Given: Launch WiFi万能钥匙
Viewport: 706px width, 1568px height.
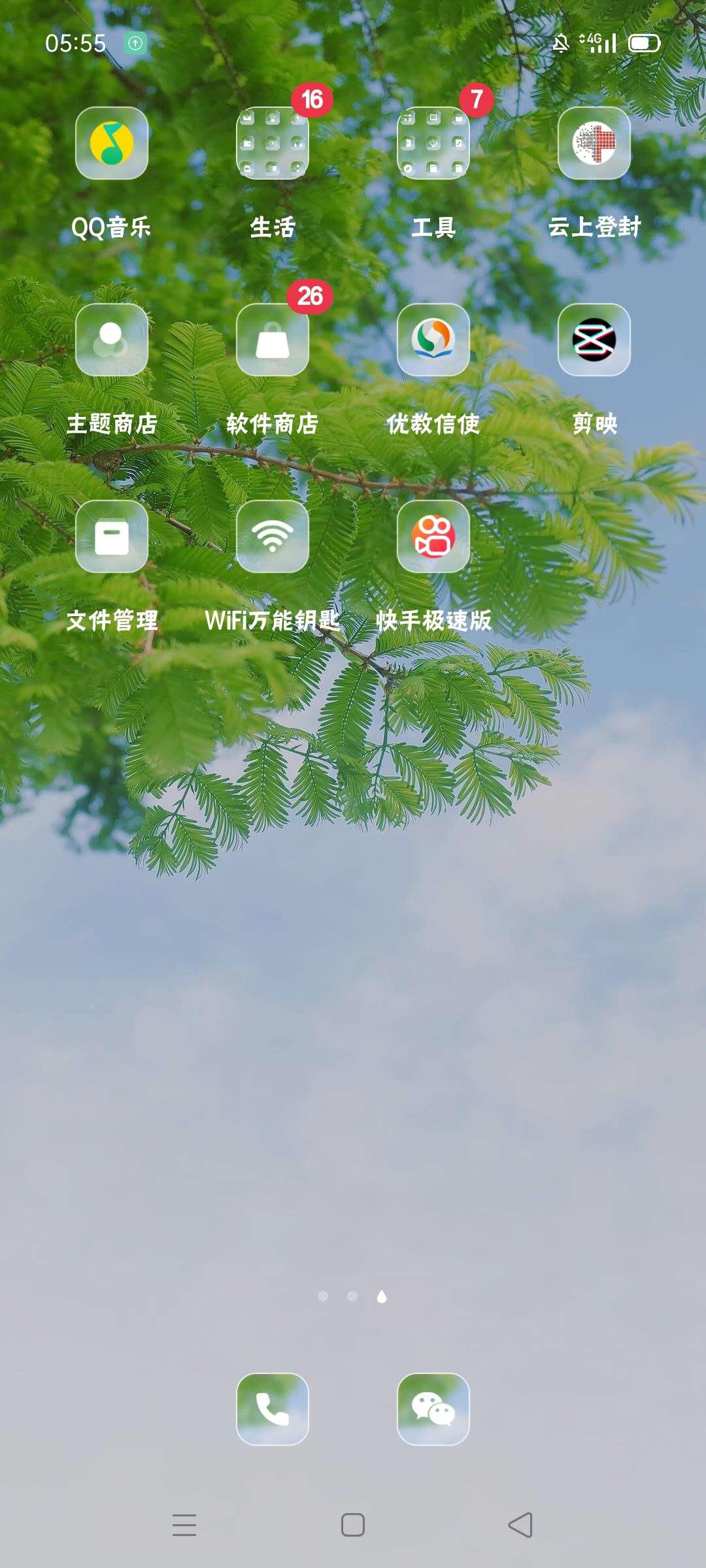Looking at the screenshot, I should 272,536.
